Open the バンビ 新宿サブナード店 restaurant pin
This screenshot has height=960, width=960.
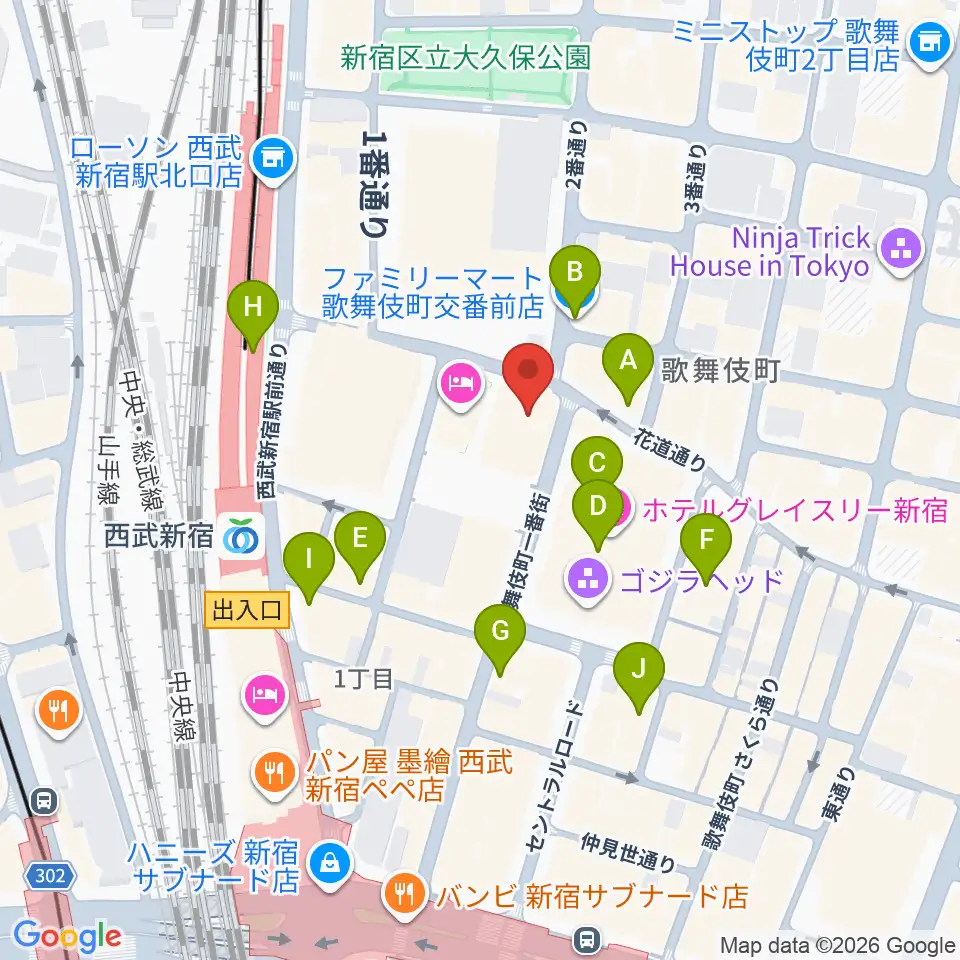coord(404,897)
